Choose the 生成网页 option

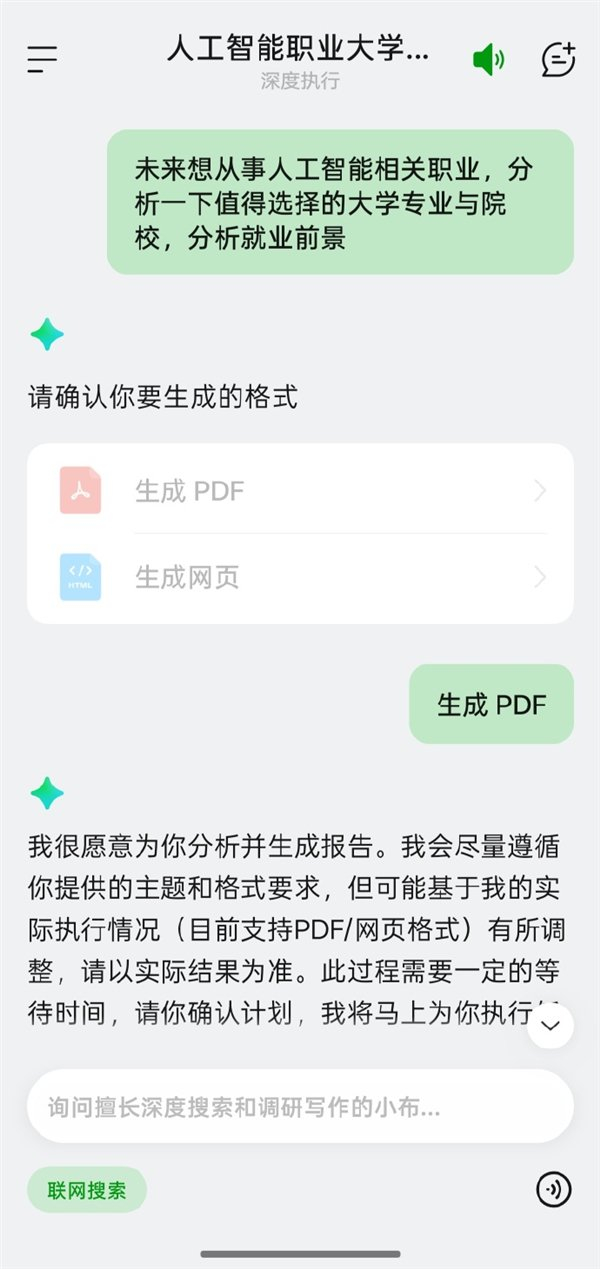(x=300, y=577)
